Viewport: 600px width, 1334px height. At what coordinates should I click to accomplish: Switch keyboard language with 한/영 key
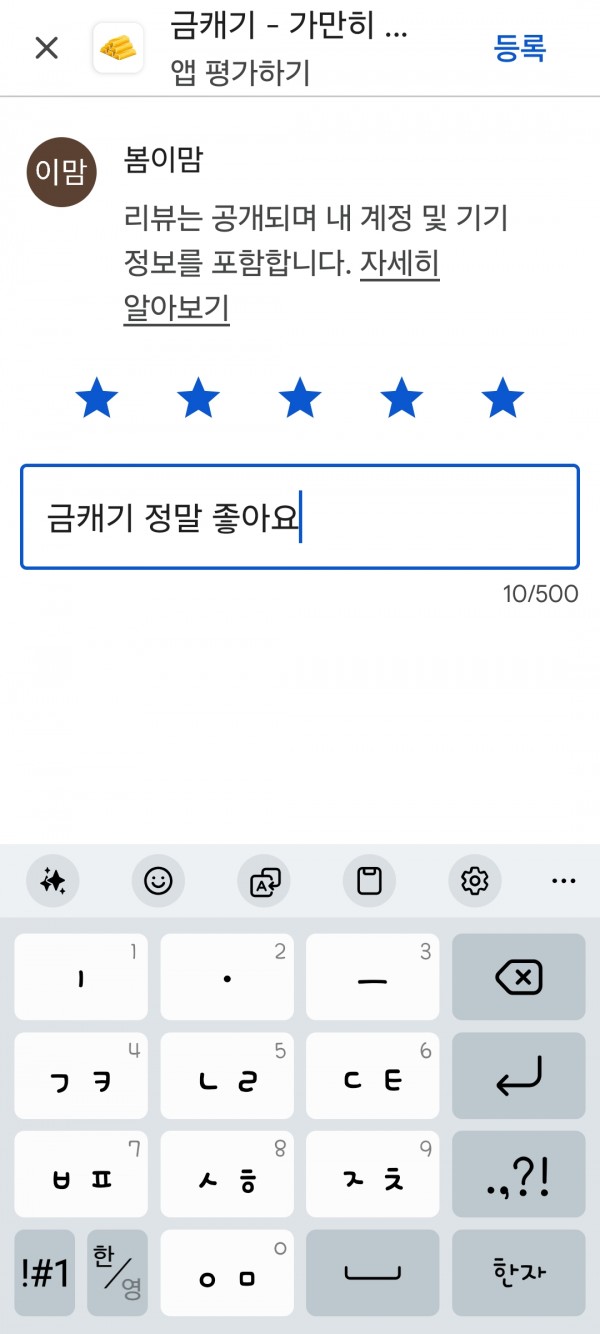tap(118, 1273)
